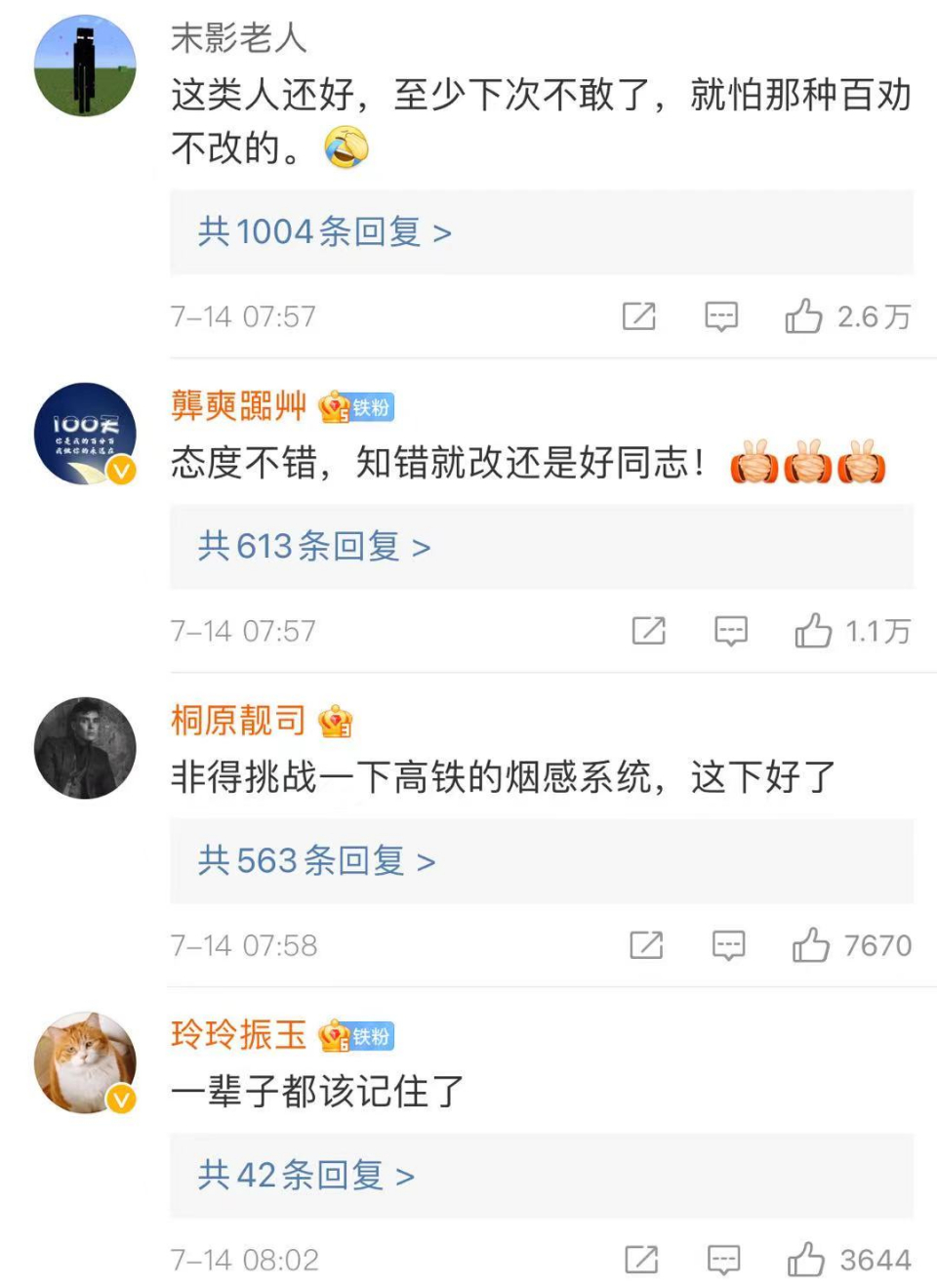The image size is (937, 1288).
Task: Repost 末影老人's comment
Action: [639, 316]
